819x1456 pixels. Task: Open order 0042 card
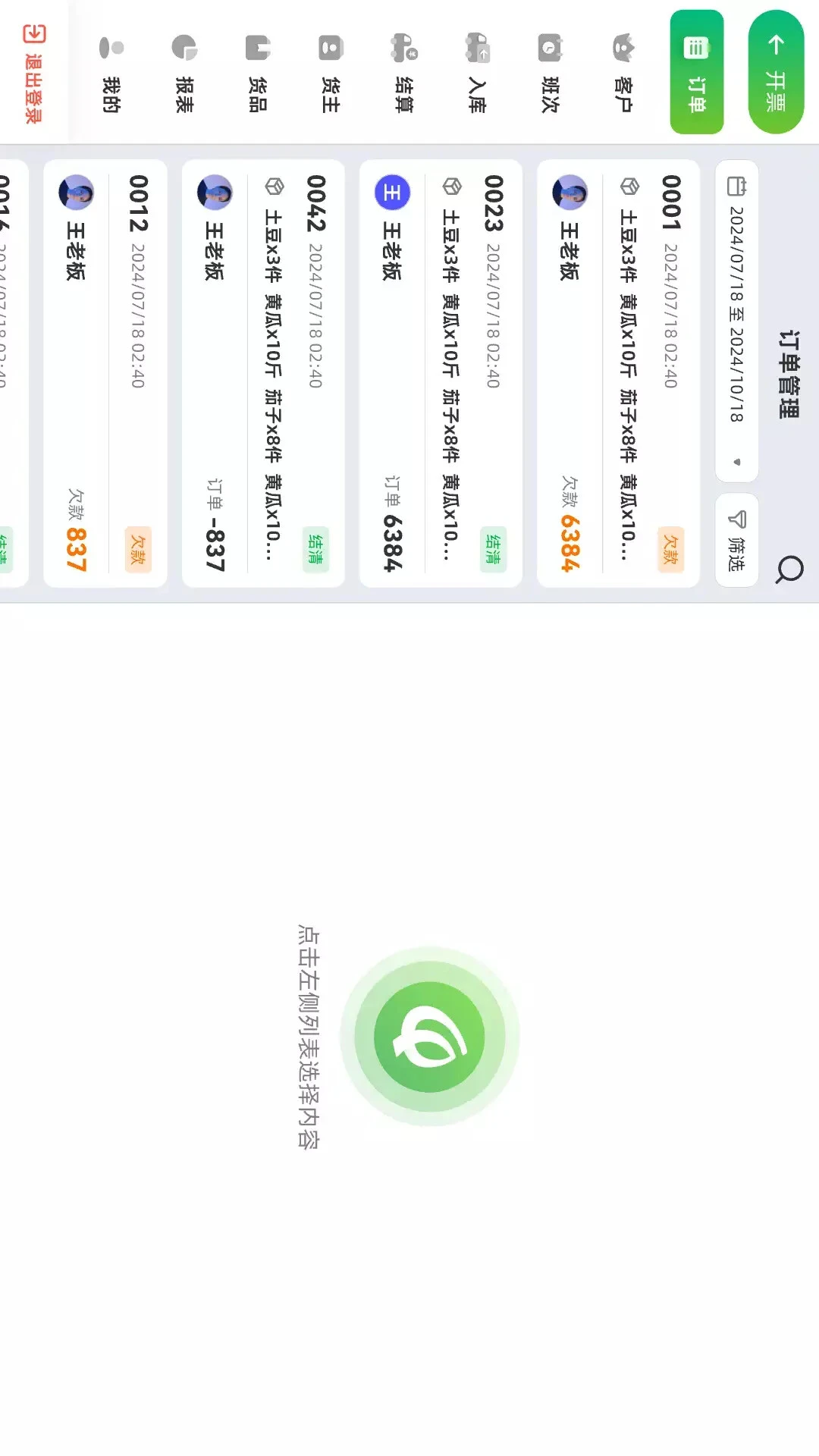coord(263,373)
